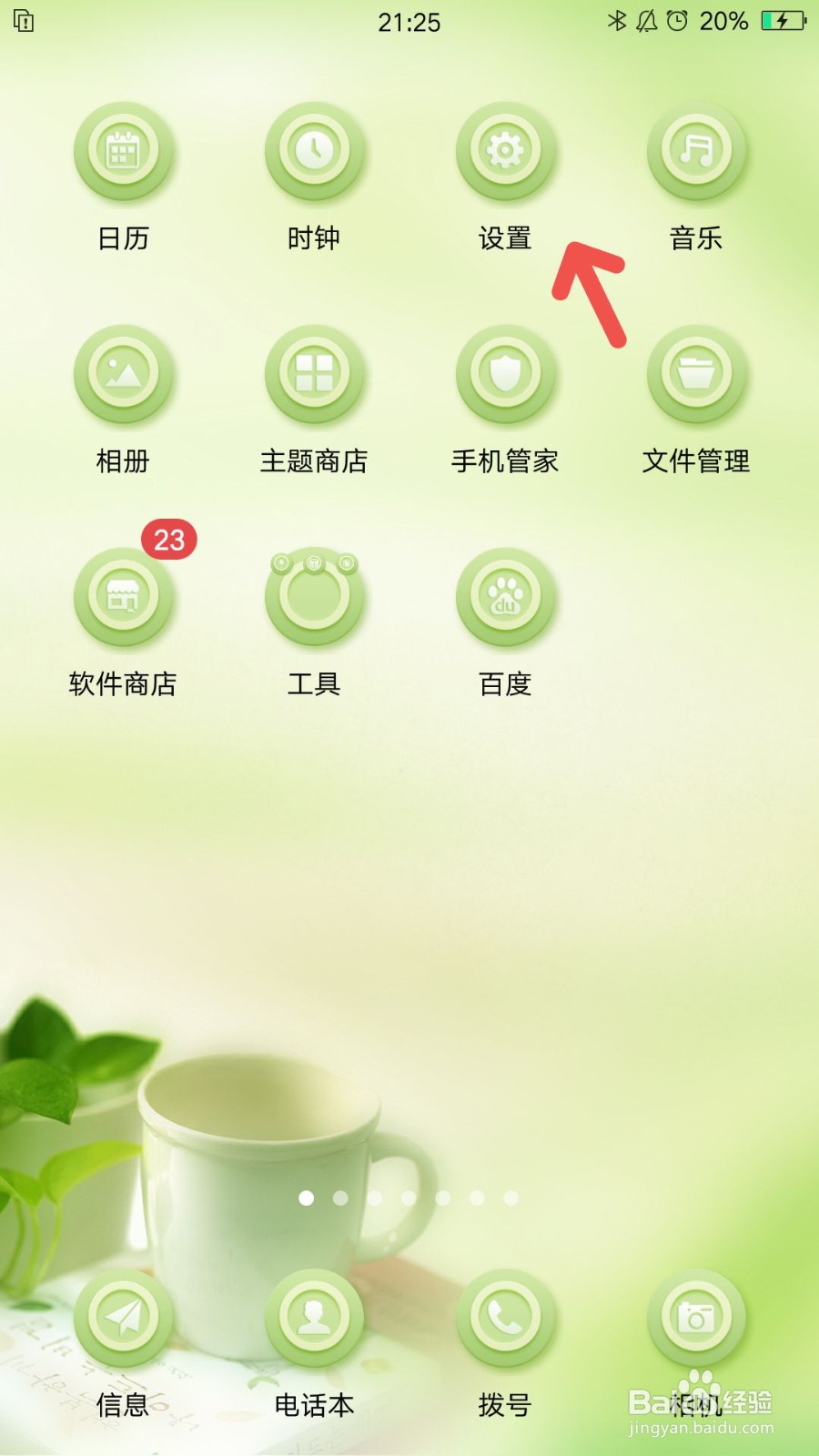
Task: Open the Photos album app
Action: click(x=124, y=373)
